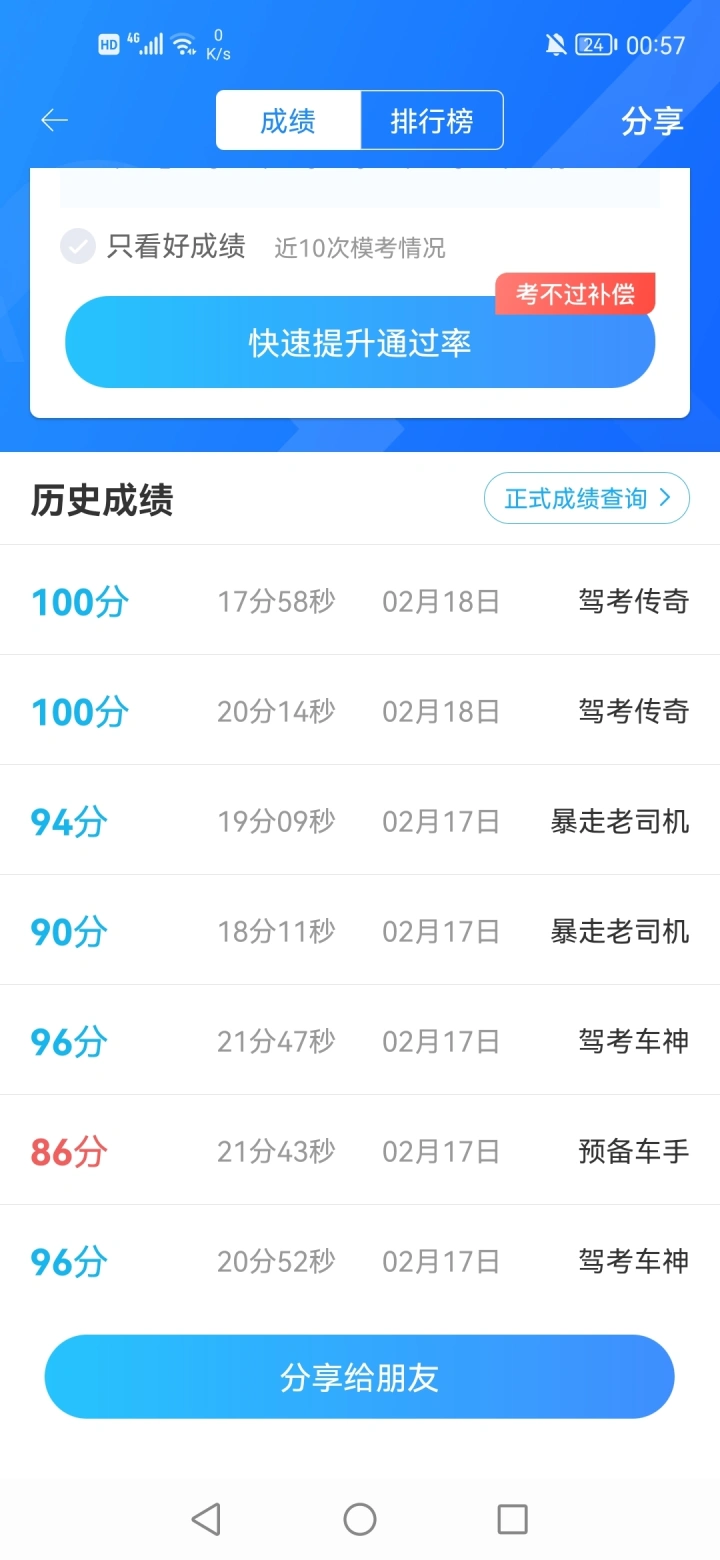Tap the 快速提升通过率 button
The height and width of the screenshot is (1560, 720).
pyautogui.click(x=360, y=342)
